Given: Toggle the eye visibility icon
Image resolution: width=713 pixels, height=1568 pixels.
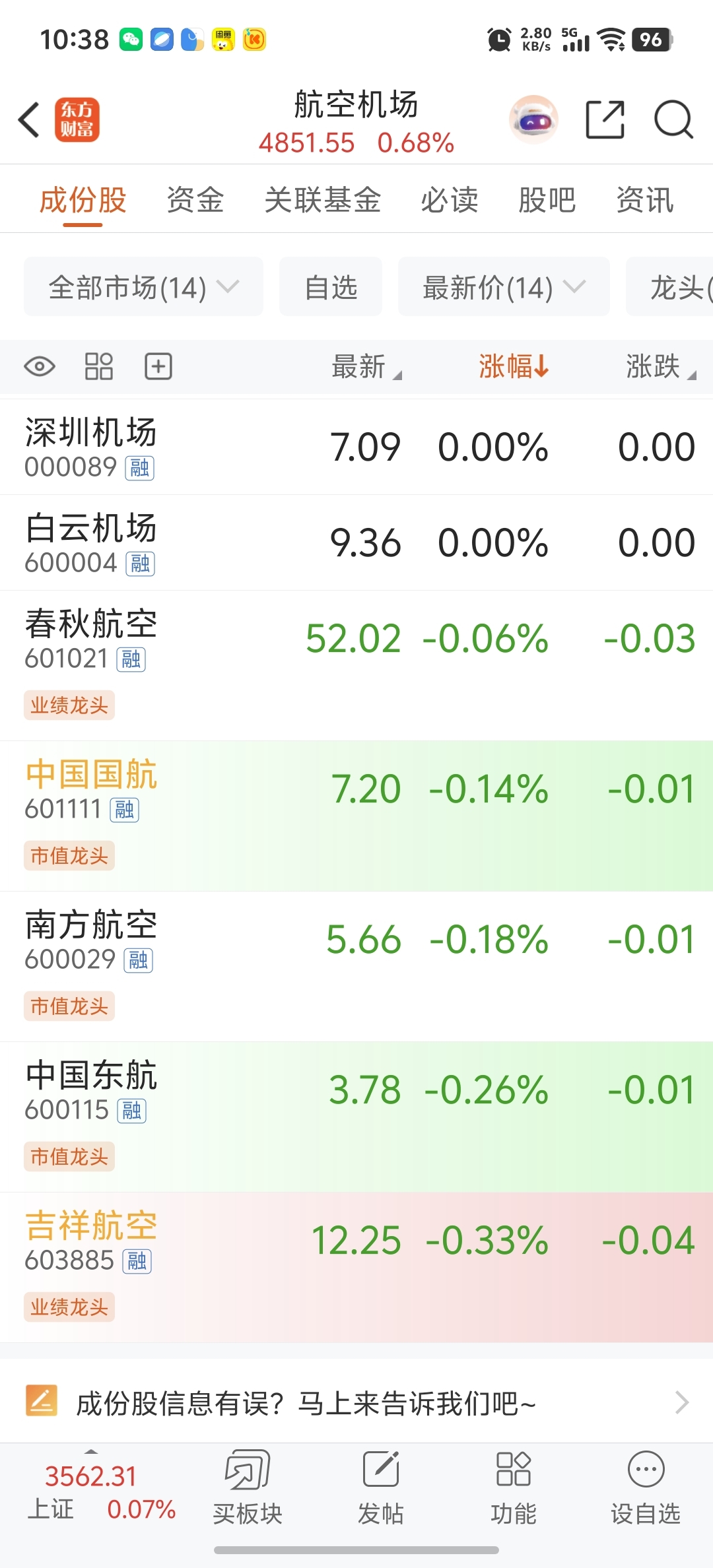Looking at the screenshot, I should (40, 366).
